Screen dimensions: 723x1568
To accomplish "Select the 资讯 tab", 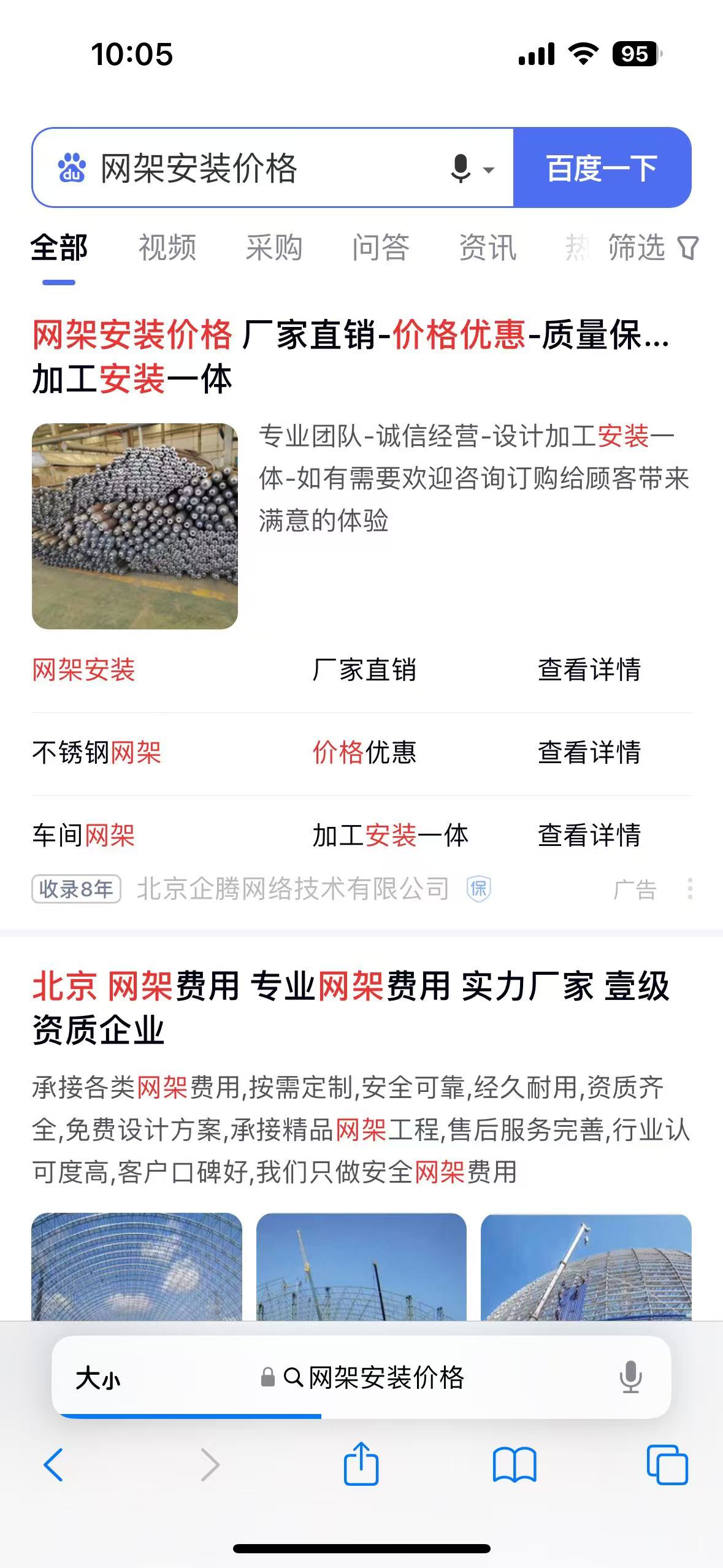I will pos(488,248).
